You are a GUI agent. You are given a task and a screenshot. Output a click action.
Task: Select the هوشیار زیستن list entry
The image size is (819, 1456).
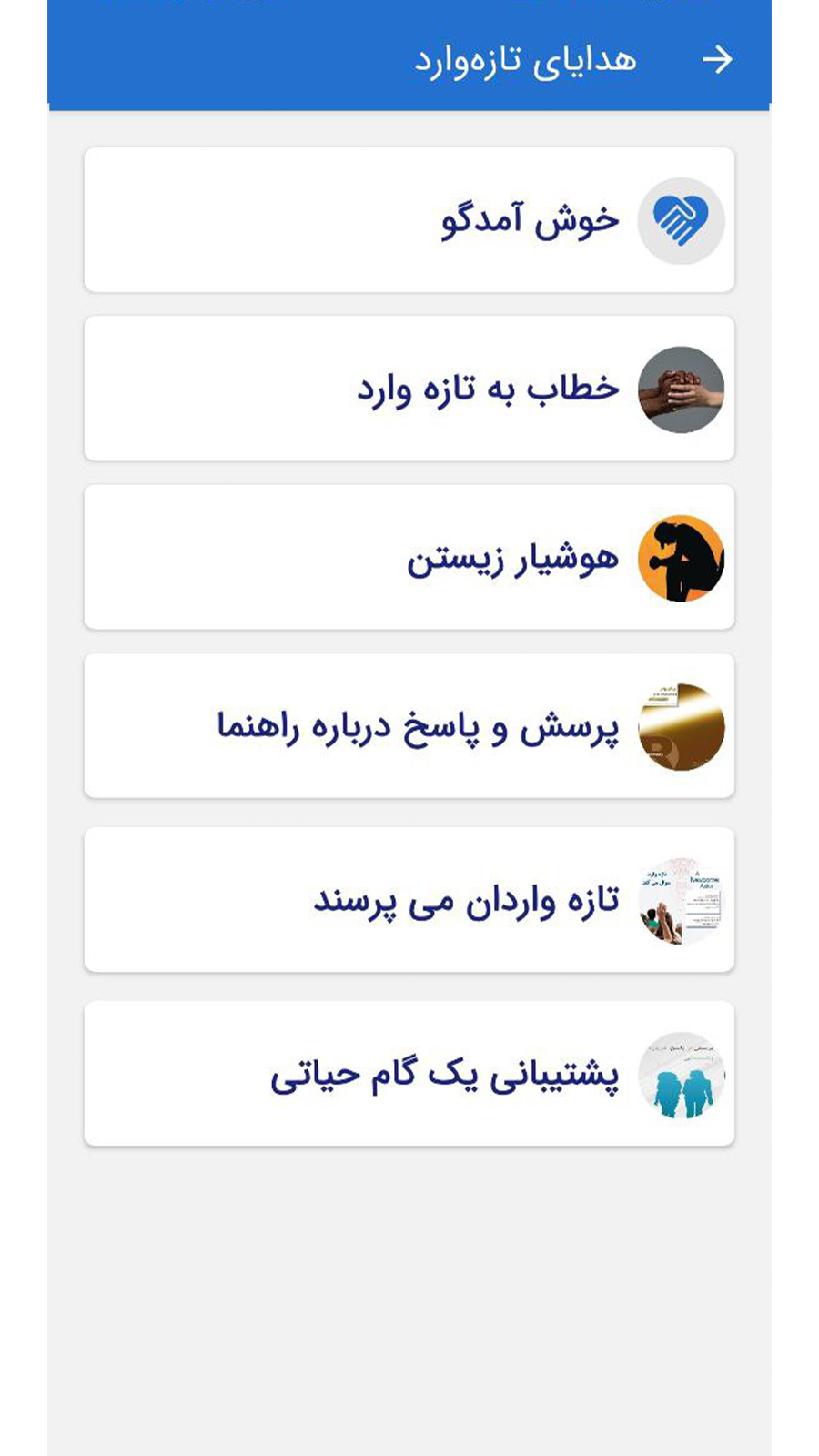(x=409, y=558)
